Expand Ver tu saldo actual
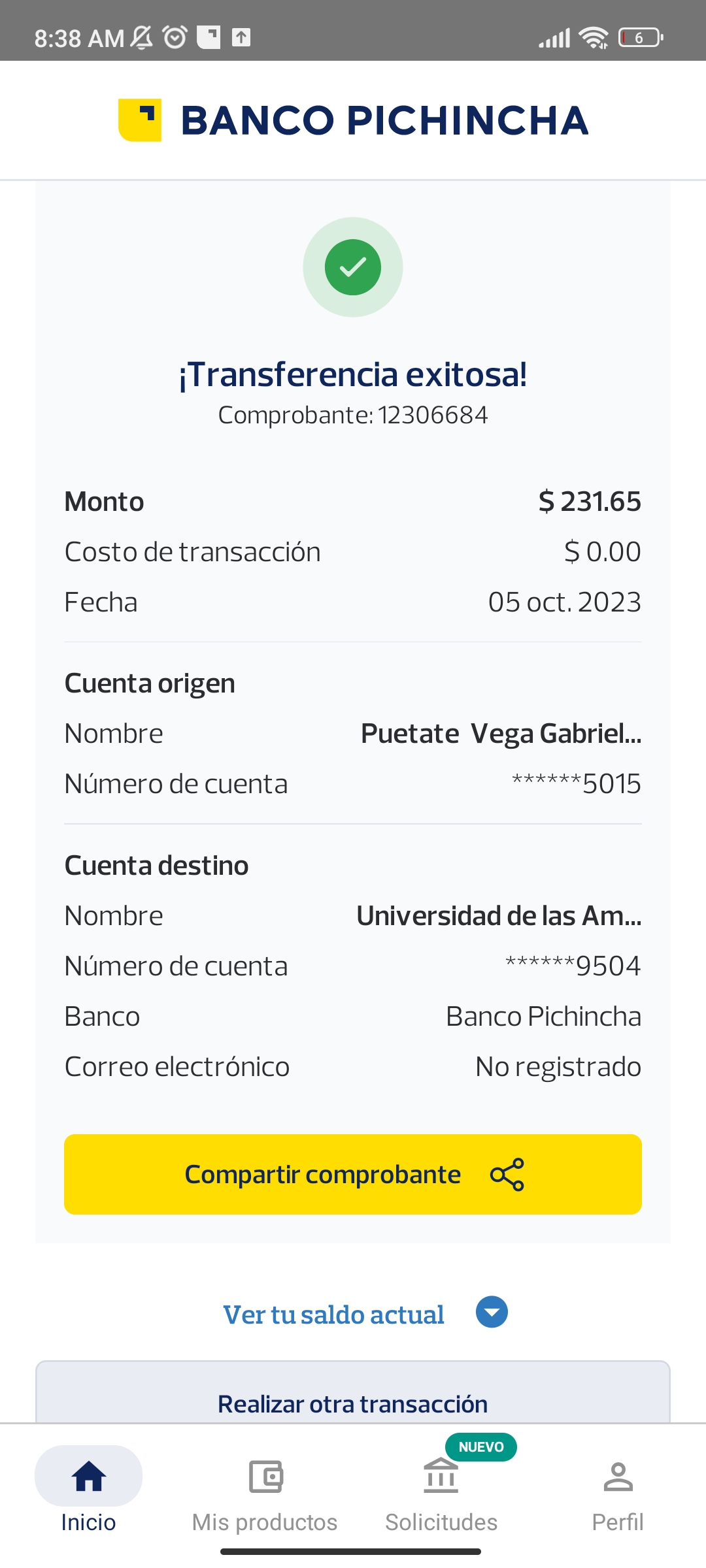The width and height of the screenshot is (706, 1568). pos(365,1314)
